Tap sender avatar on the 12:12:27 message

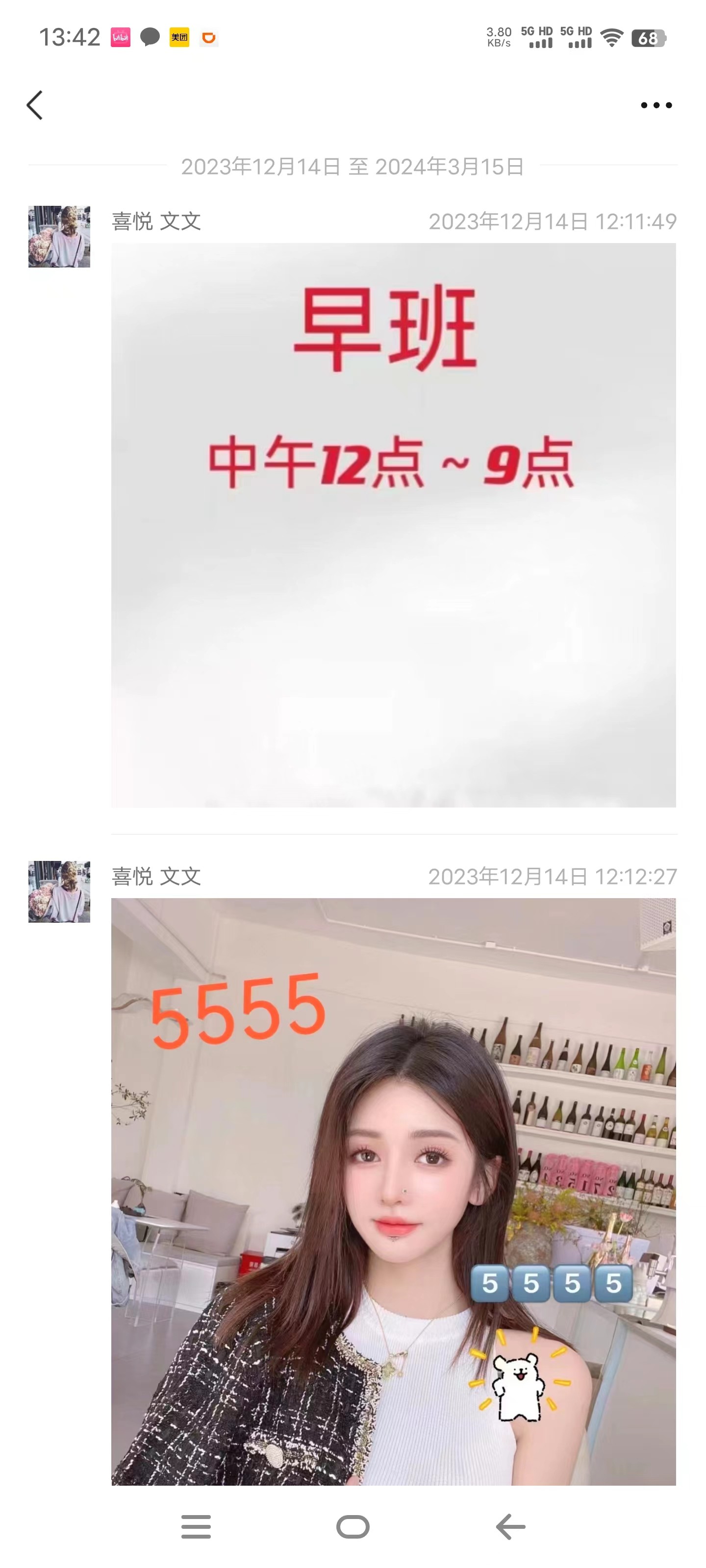point(59,891)
